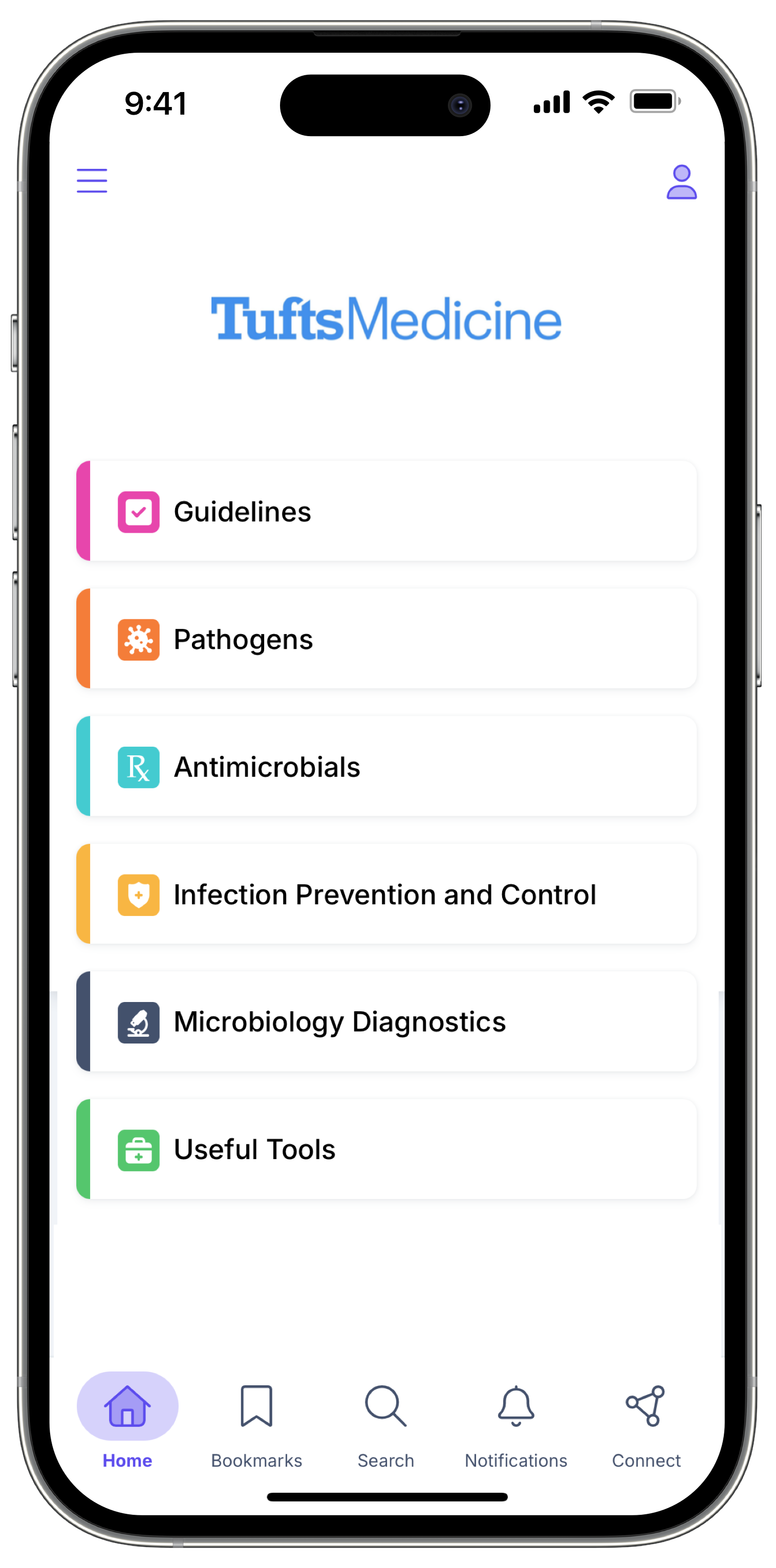Image resolution: width=776 pixels, height=1568 pixels.
Task: Open the user profile icon
Action: click(681, 182)
